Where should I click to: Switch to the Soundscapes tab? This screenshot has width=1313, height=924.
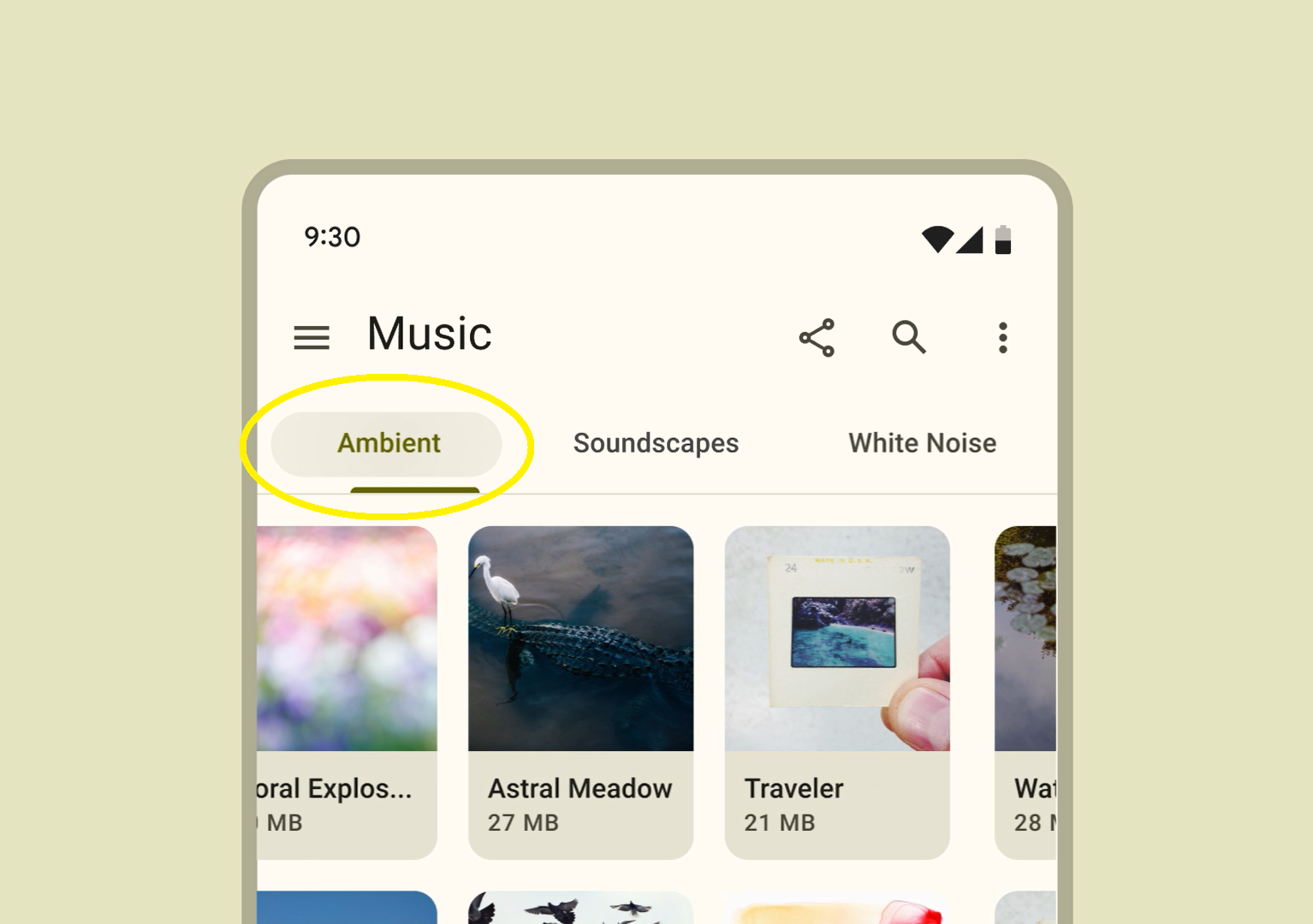tap(656, 443)
